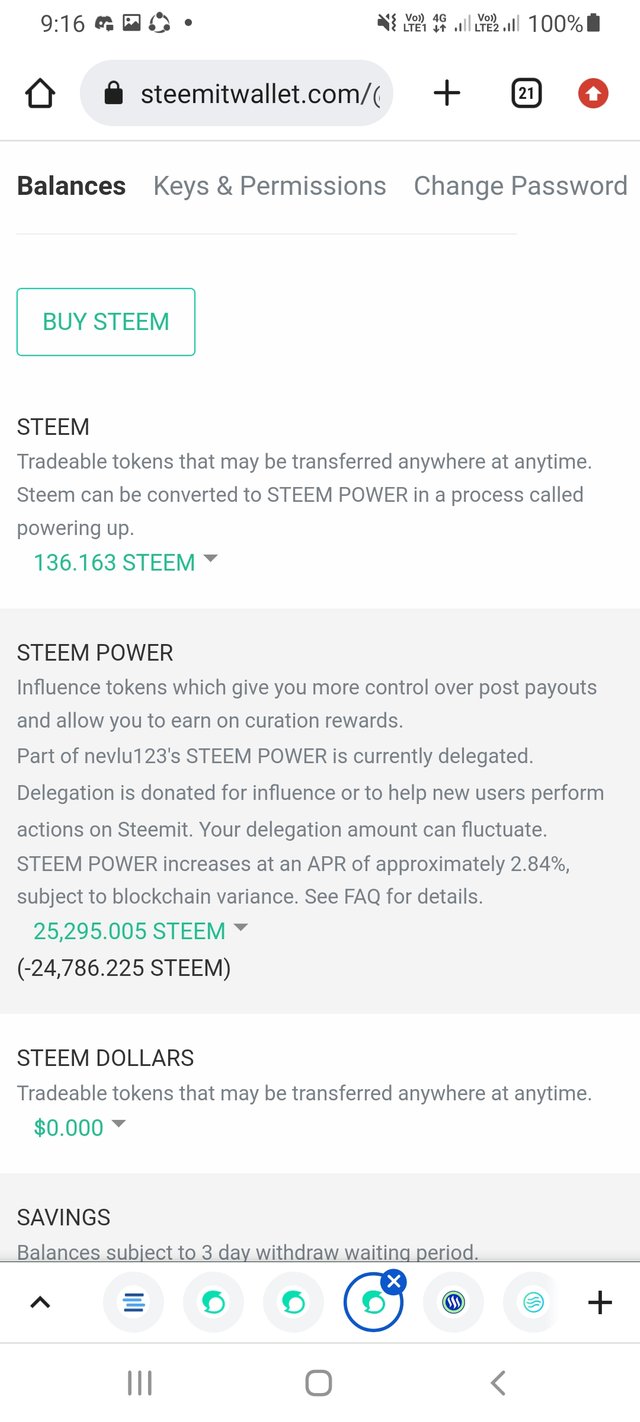This screenshot has width=640, height=1422.
Task: Tap the BUY STEEM button
Action: [x=106, y=322]
